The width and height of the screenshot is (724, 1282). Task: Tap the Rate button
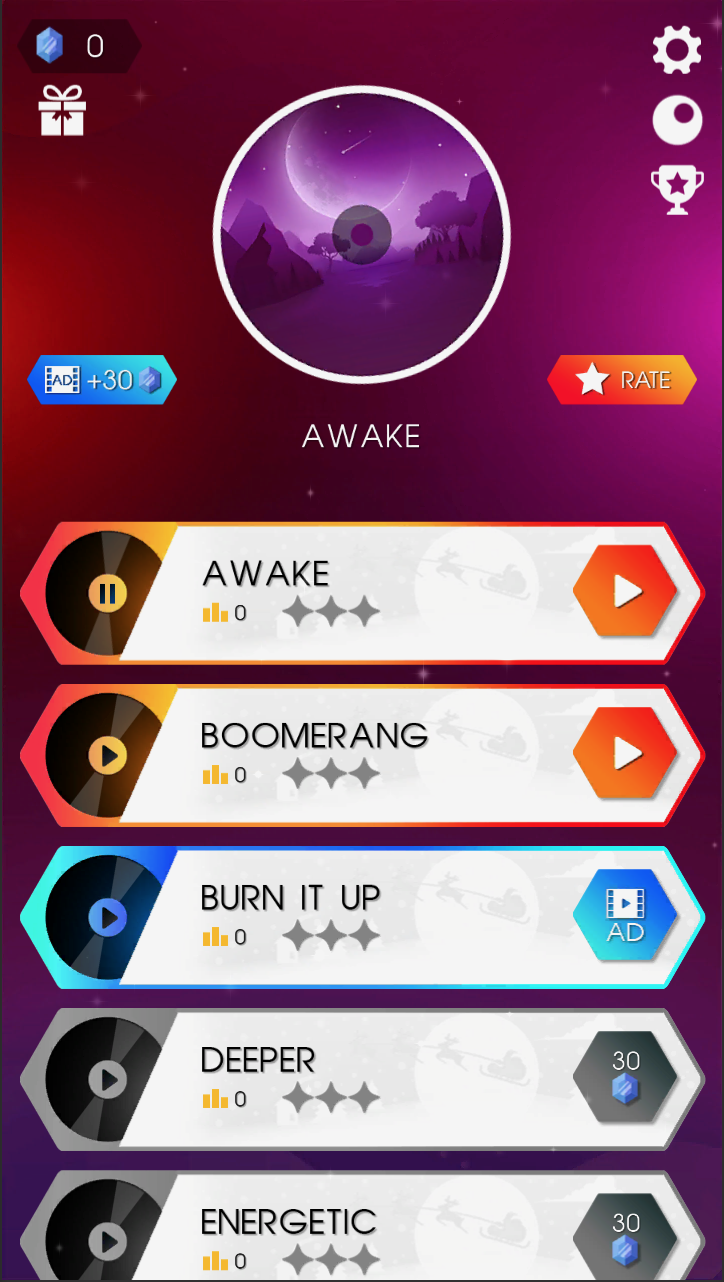tap(622, 380)
